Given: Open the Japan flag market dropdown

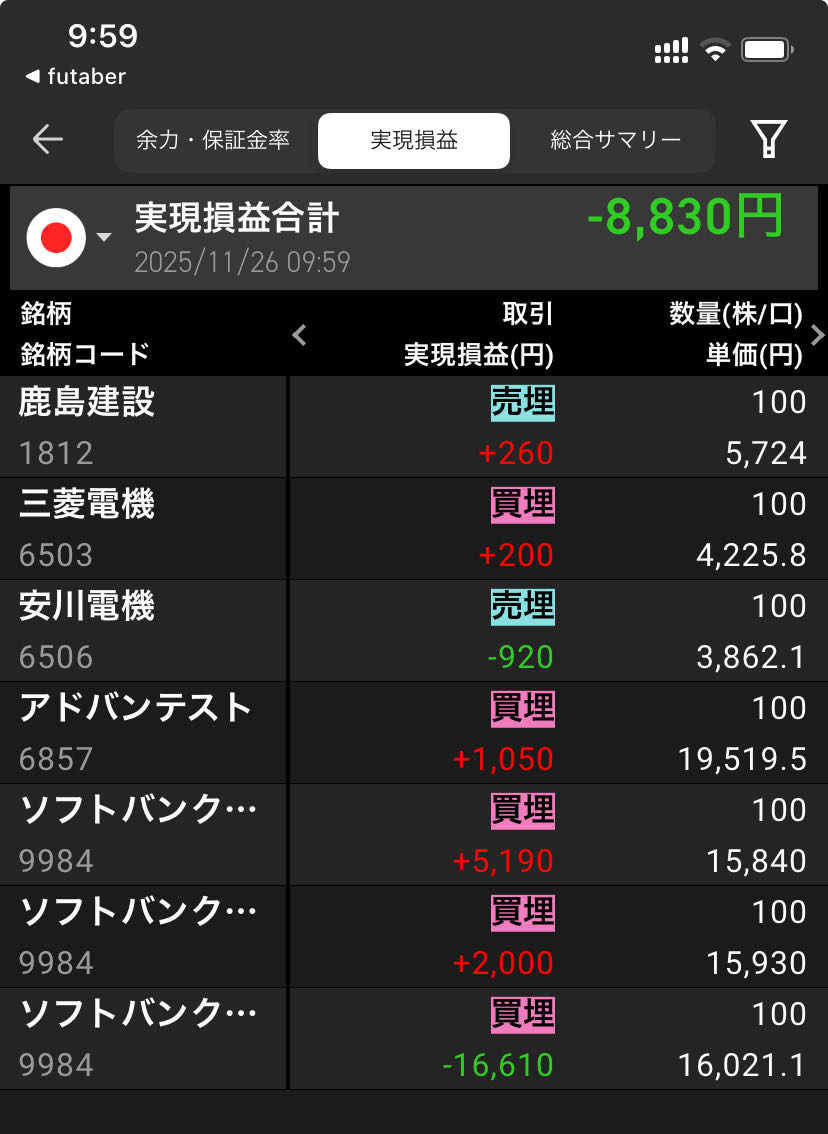Looking at the screenshot, I should pos(68,238).
